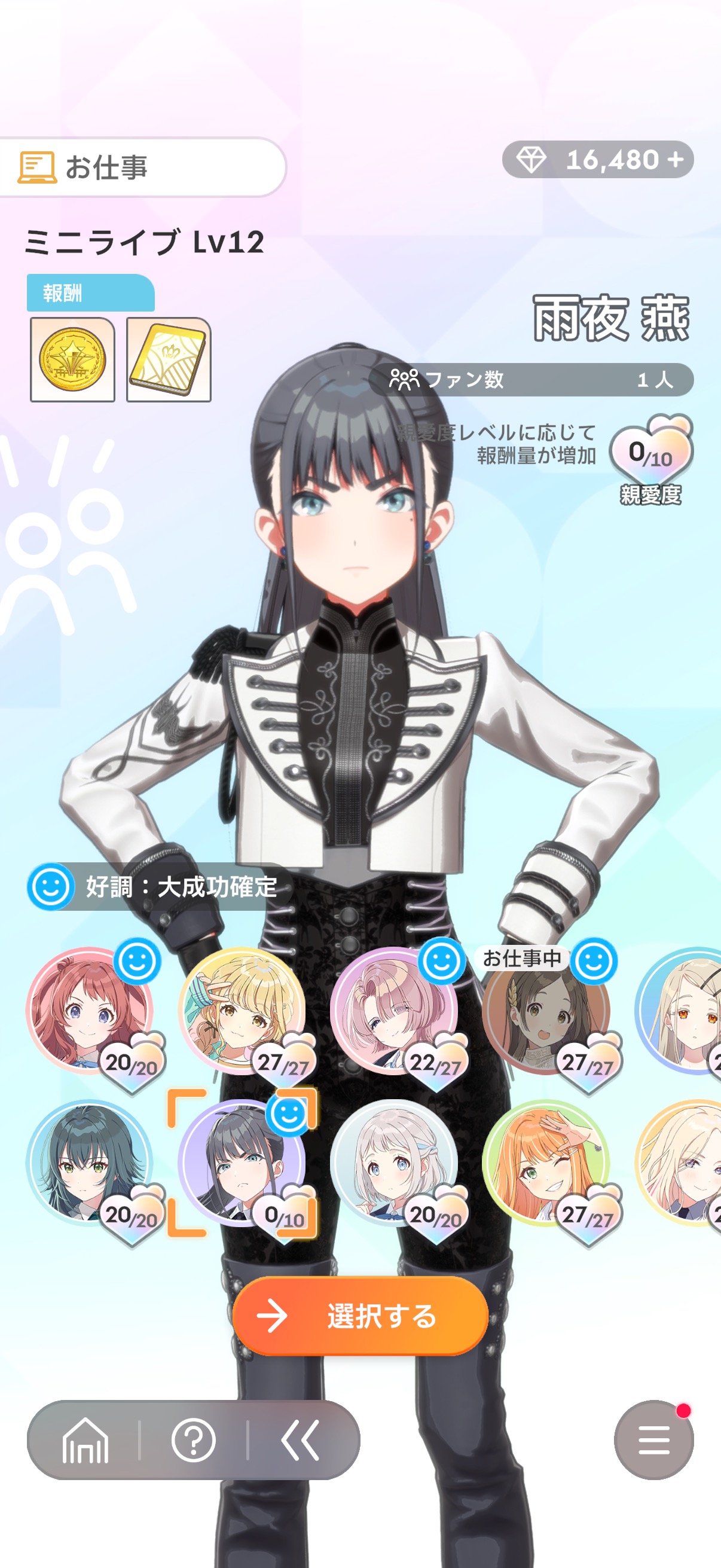Select the orange-haired winking character with 27/27
This screenshot has height=1568, width=721.
544,1163
